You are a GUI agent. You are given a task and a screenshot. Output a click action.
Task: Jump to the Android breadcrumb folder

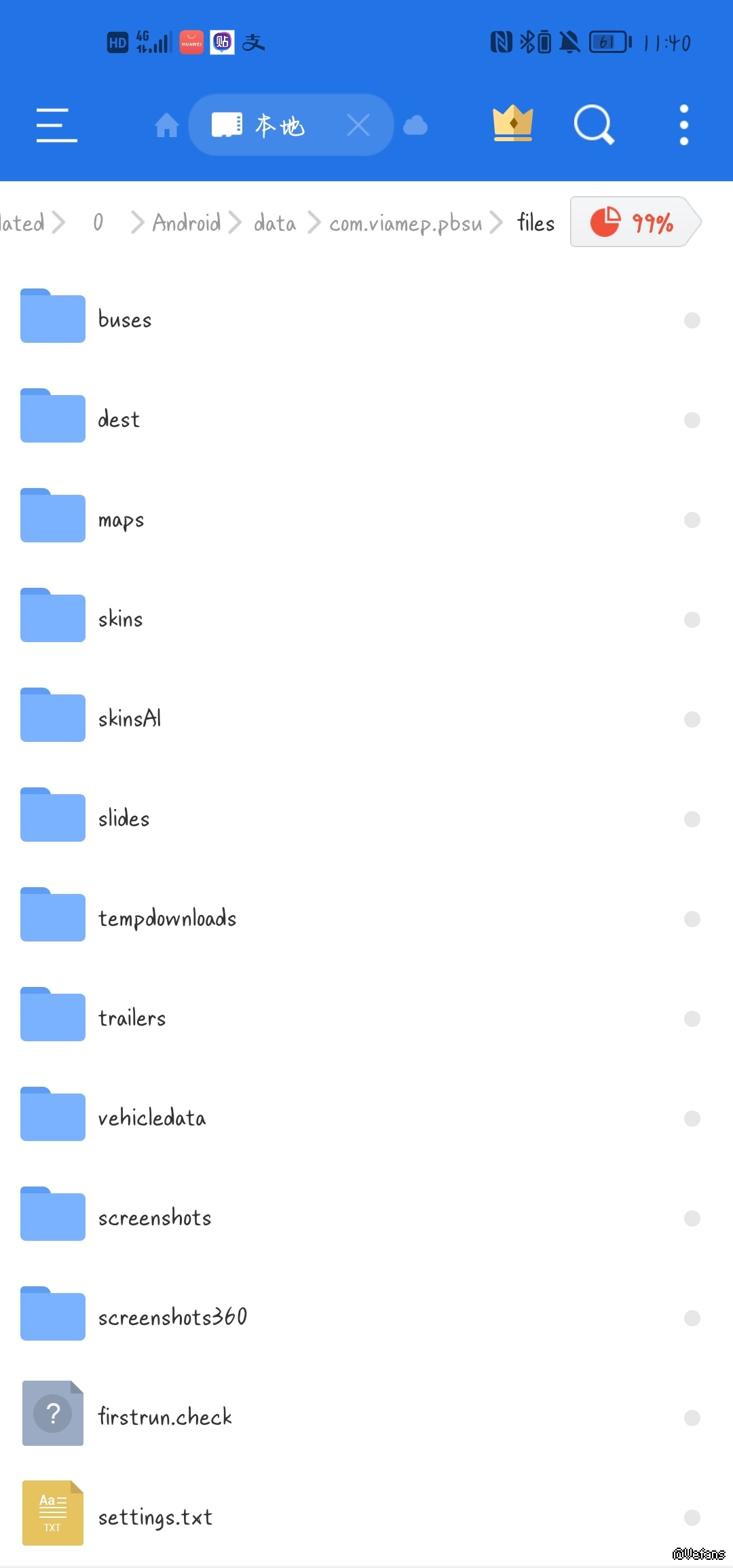click(187, 223)
